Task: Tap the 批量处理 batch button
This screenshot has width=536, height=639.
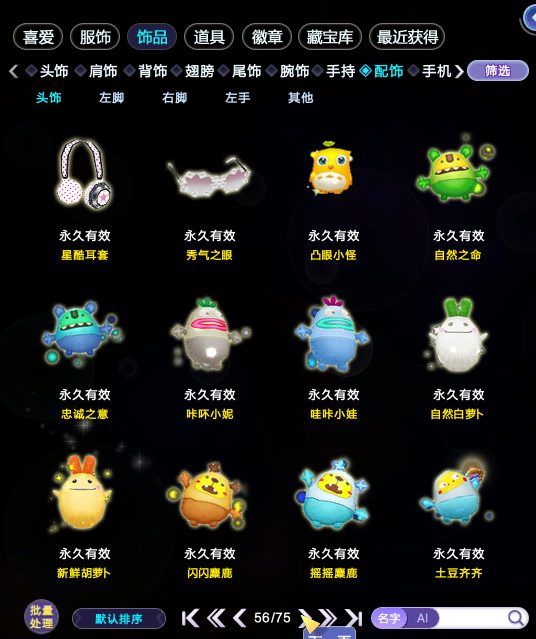Action: tap(41, 617)
